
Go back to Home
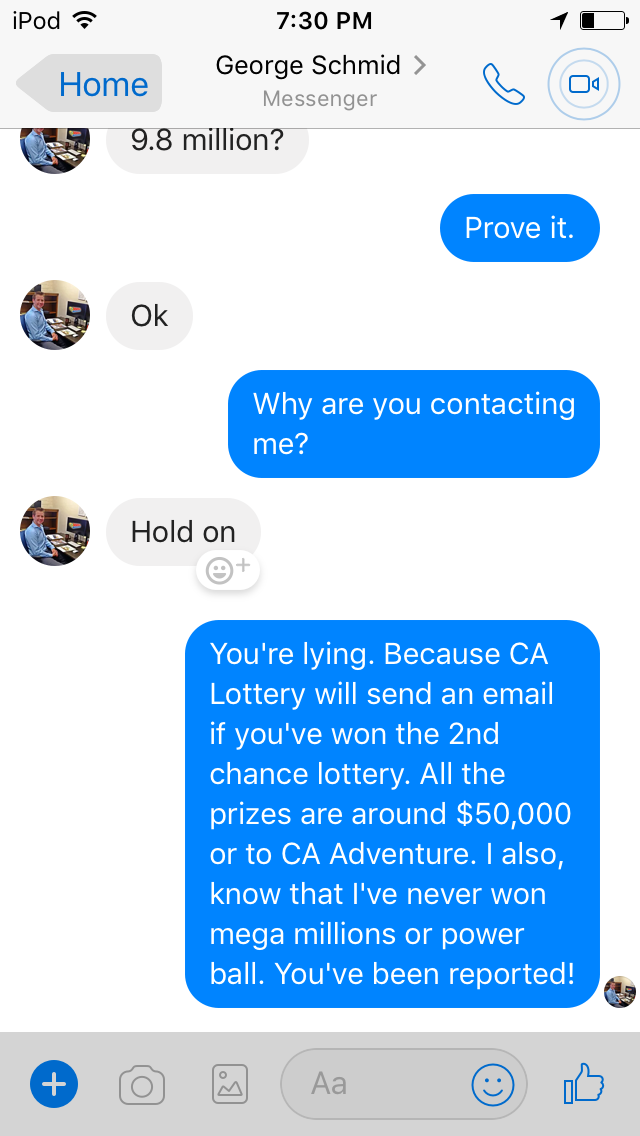click(x=90, y=84)
